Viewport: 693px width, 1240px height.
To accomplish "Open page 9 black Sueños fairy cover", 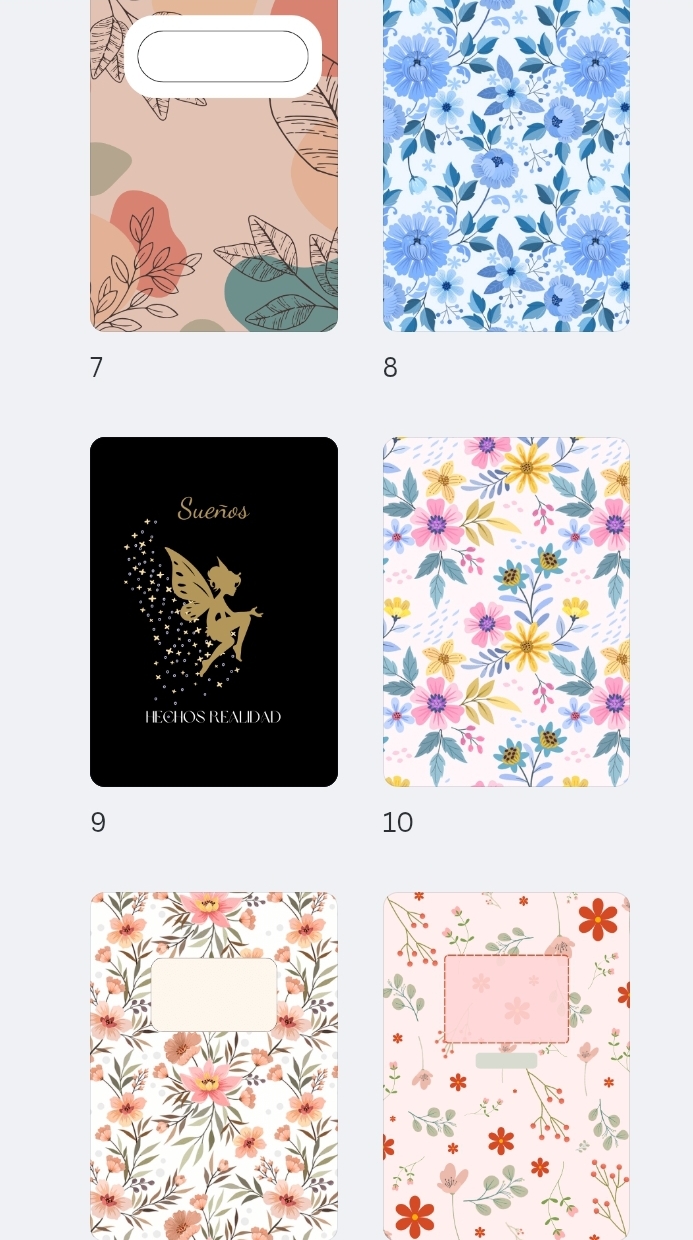I will click(x=214, y=611).
